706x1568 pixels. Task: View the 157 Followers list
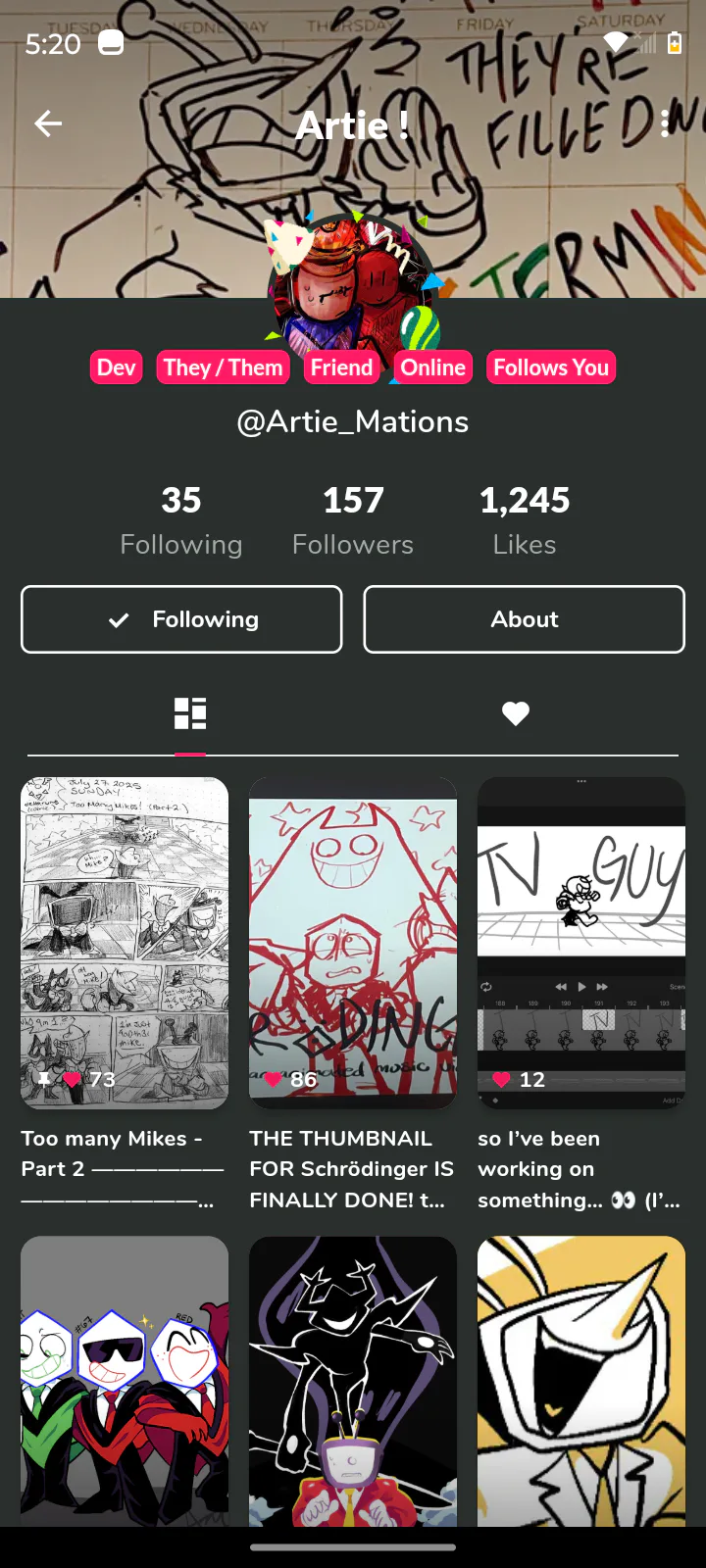pyautogui.click(x=353, y=519)
